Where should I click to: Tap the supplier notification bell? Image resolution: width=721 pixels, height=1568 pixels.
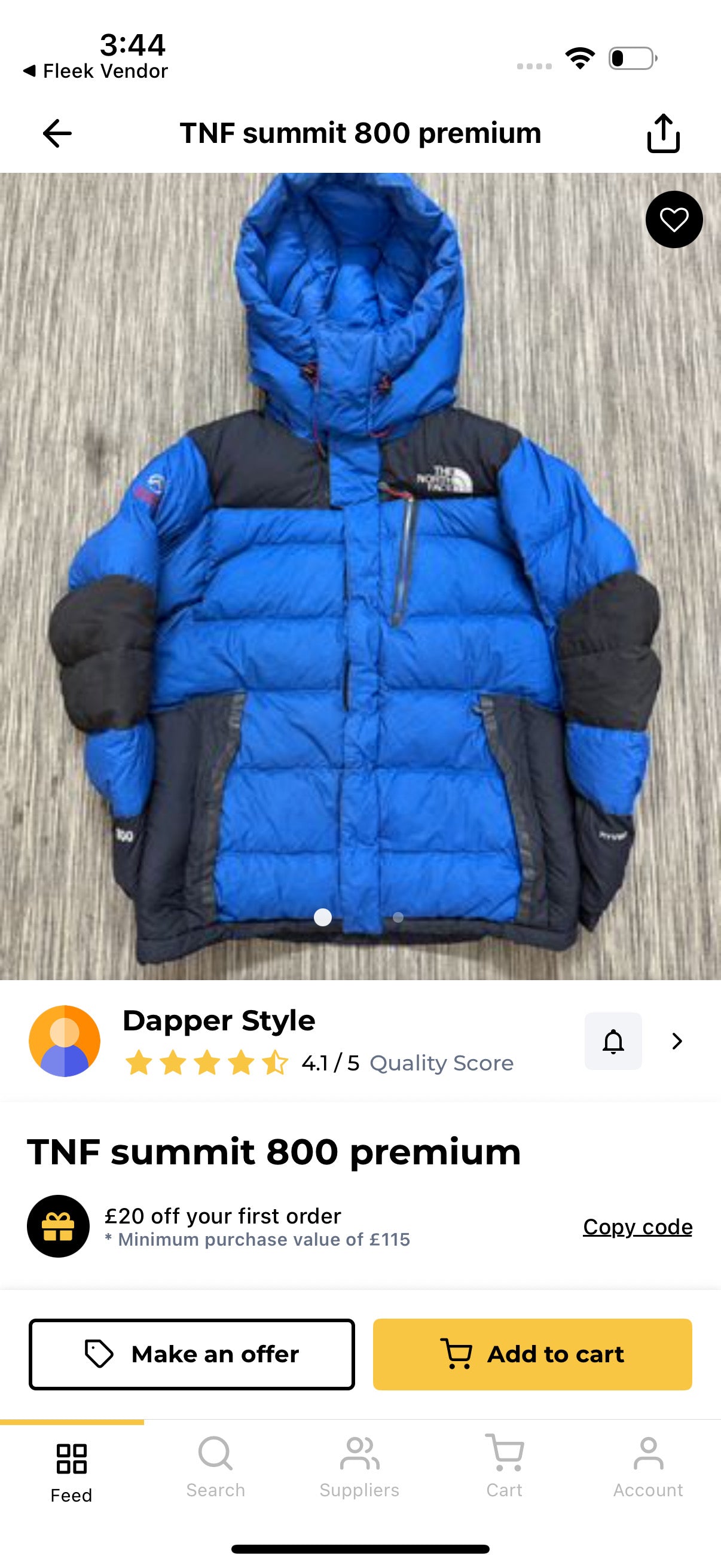(613, 1041)
